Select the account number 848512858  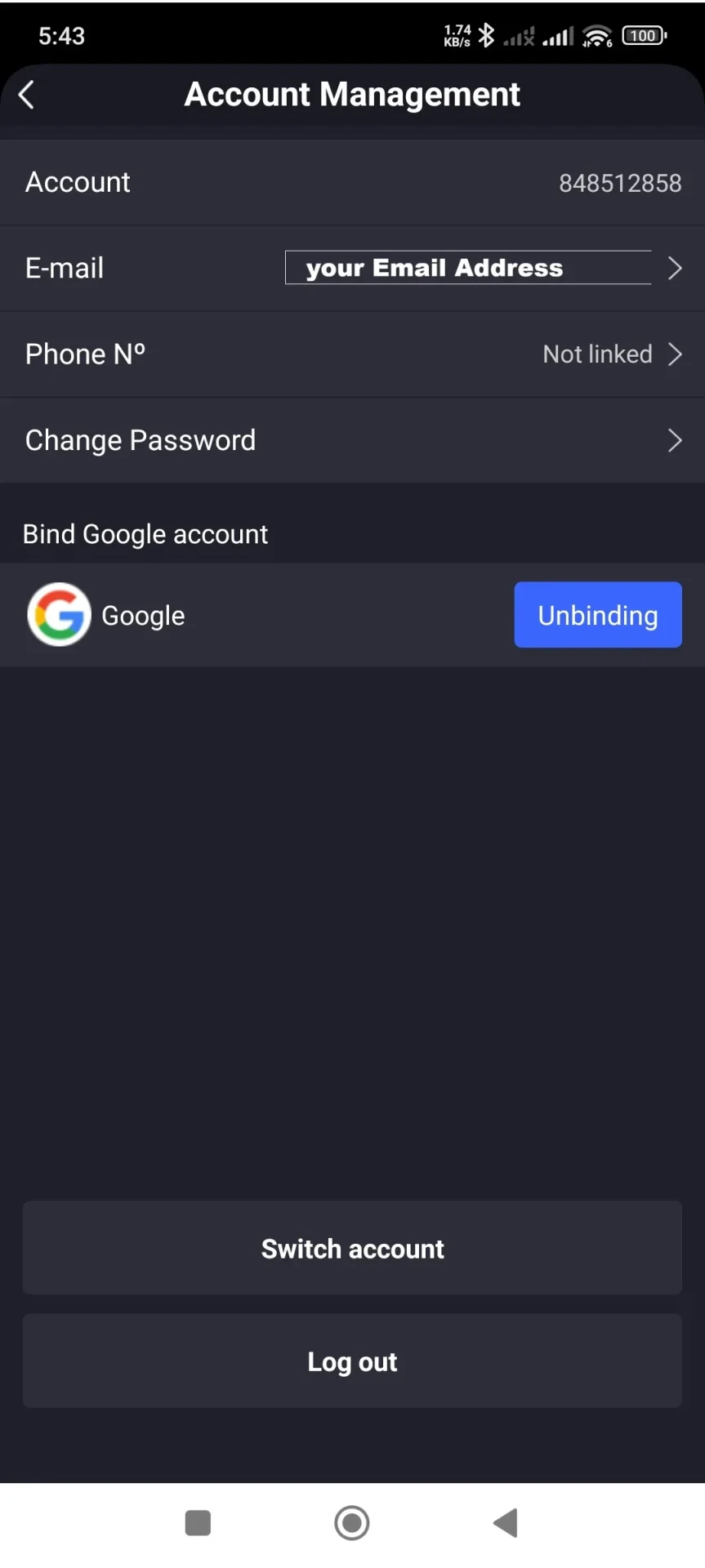620,182
